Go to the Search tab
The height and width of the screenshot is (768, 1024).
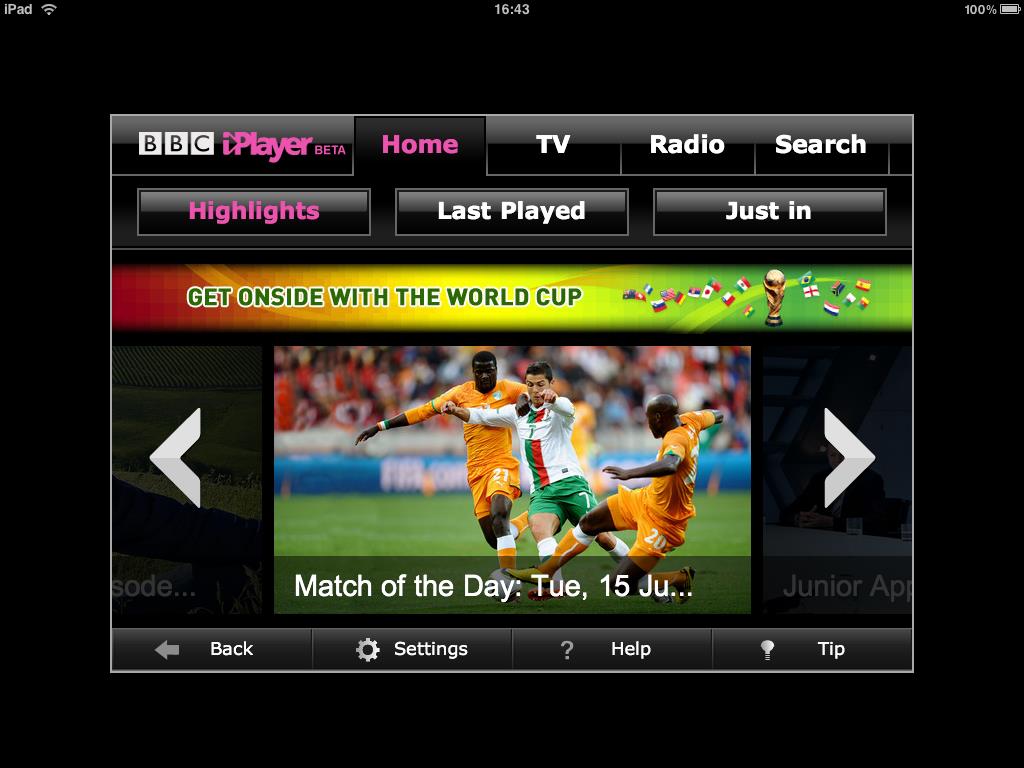point(820,145)
